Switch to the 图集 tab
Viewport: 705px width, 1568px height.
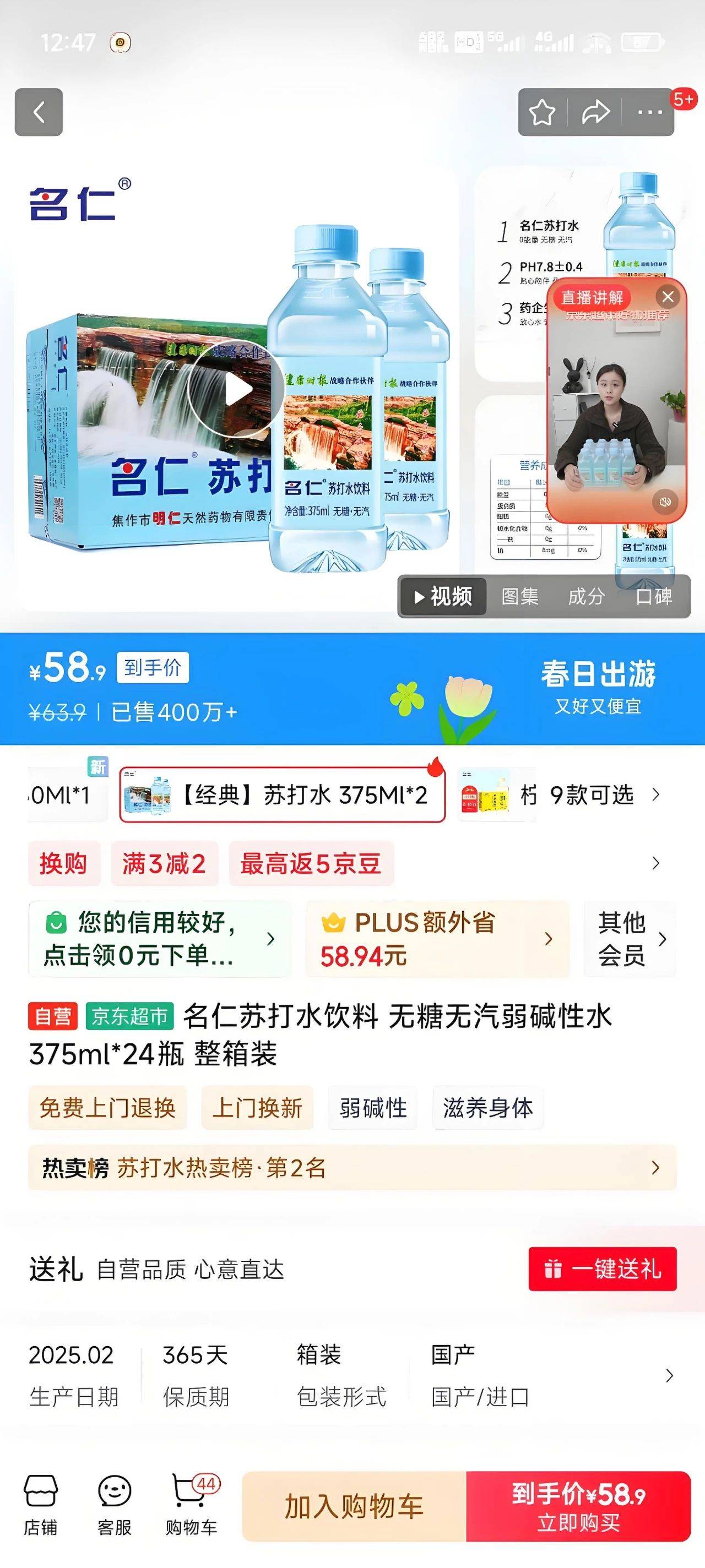519,596
